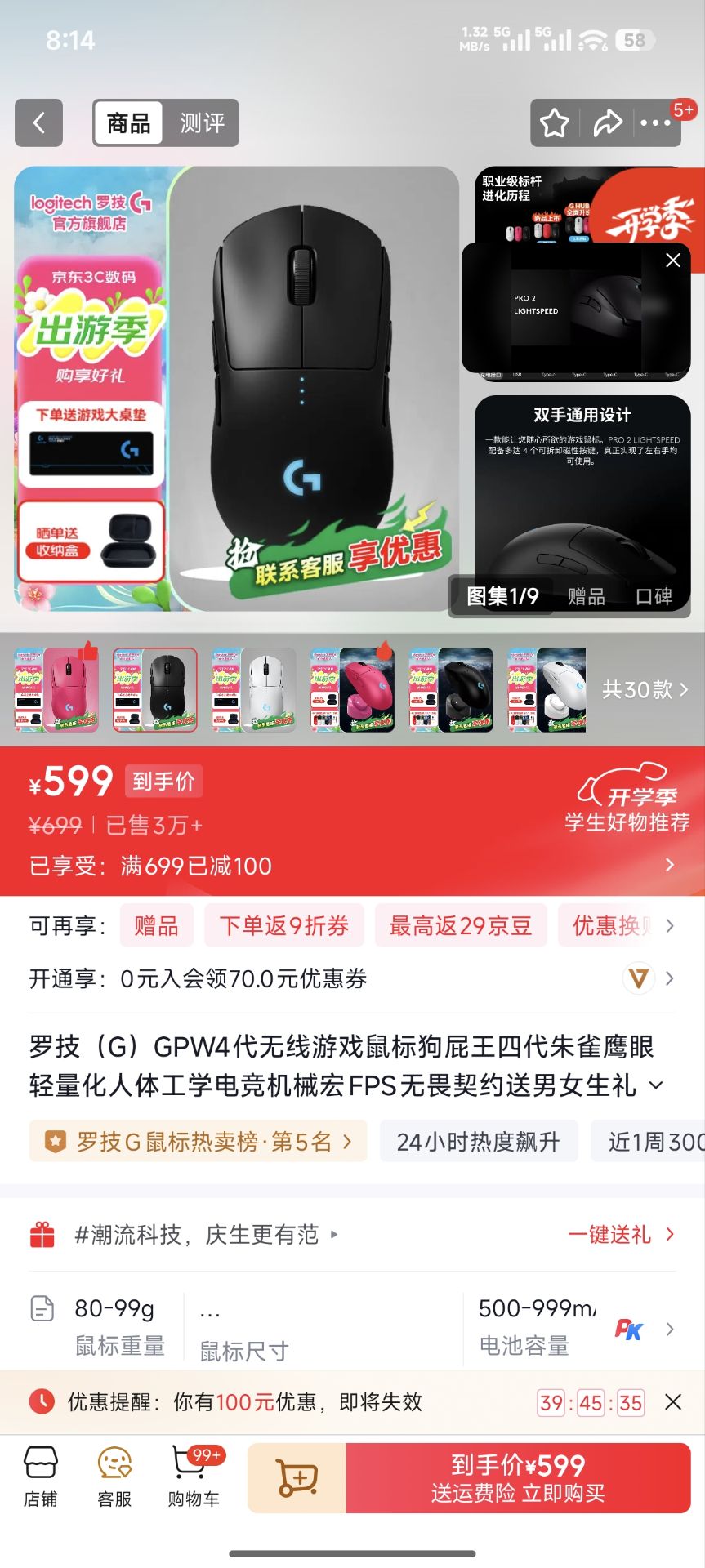Image resolution: width=705 pixels, height=1568 pixels.
Task: Dismiss the 优惠提醒 discount reminder
Action: tap(673, 1402)
